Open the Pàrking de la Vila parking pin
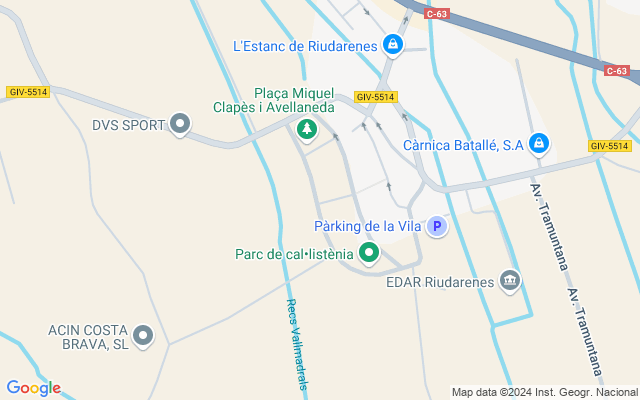Viewport: 640px width, 400px height. tap(436, 227)
